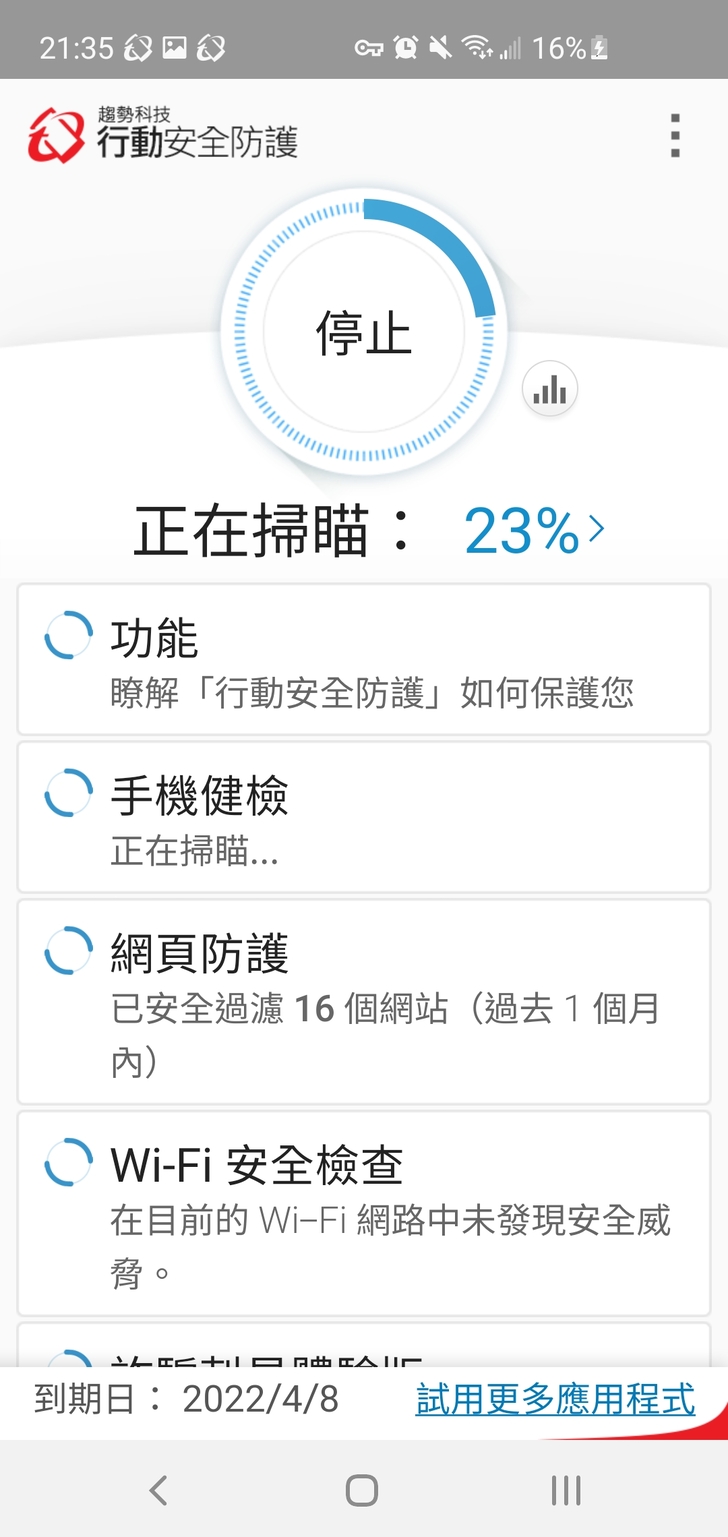Open the 功能 card
The width and height of the screenshot is (728, 1537).
[x=364, y=660]
